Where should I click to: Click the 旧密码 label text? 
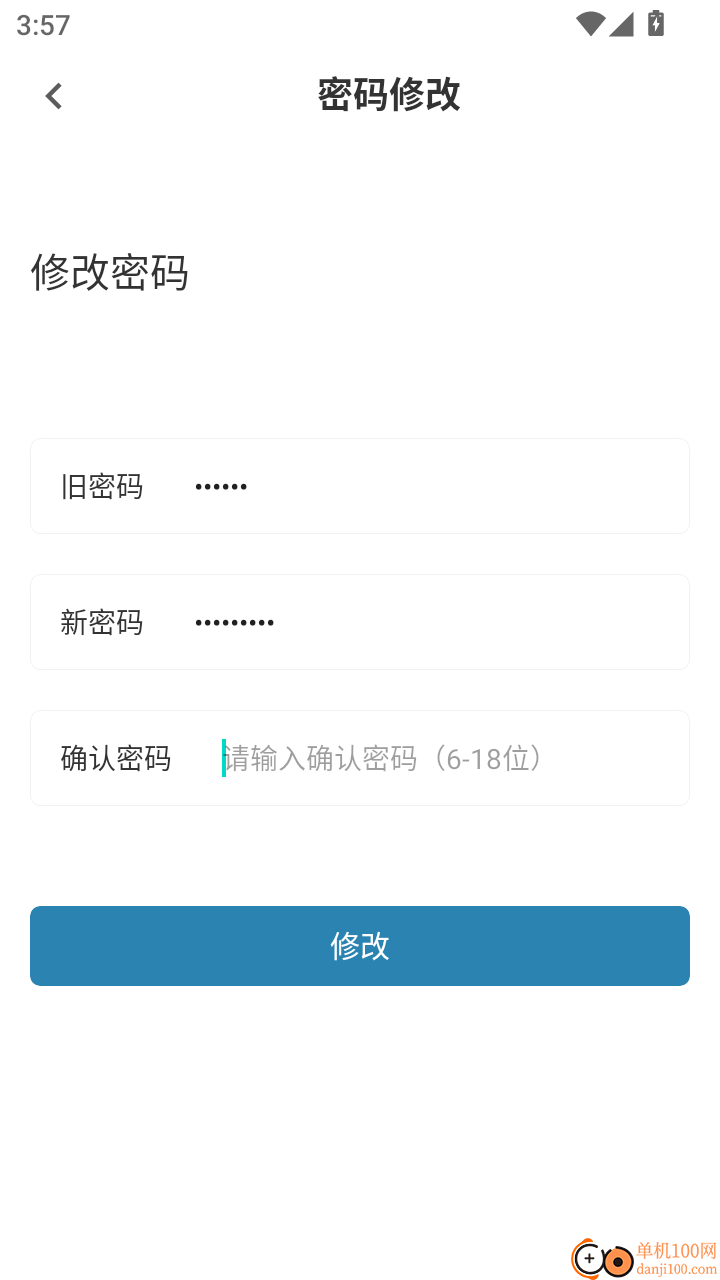tap(101, 486)
